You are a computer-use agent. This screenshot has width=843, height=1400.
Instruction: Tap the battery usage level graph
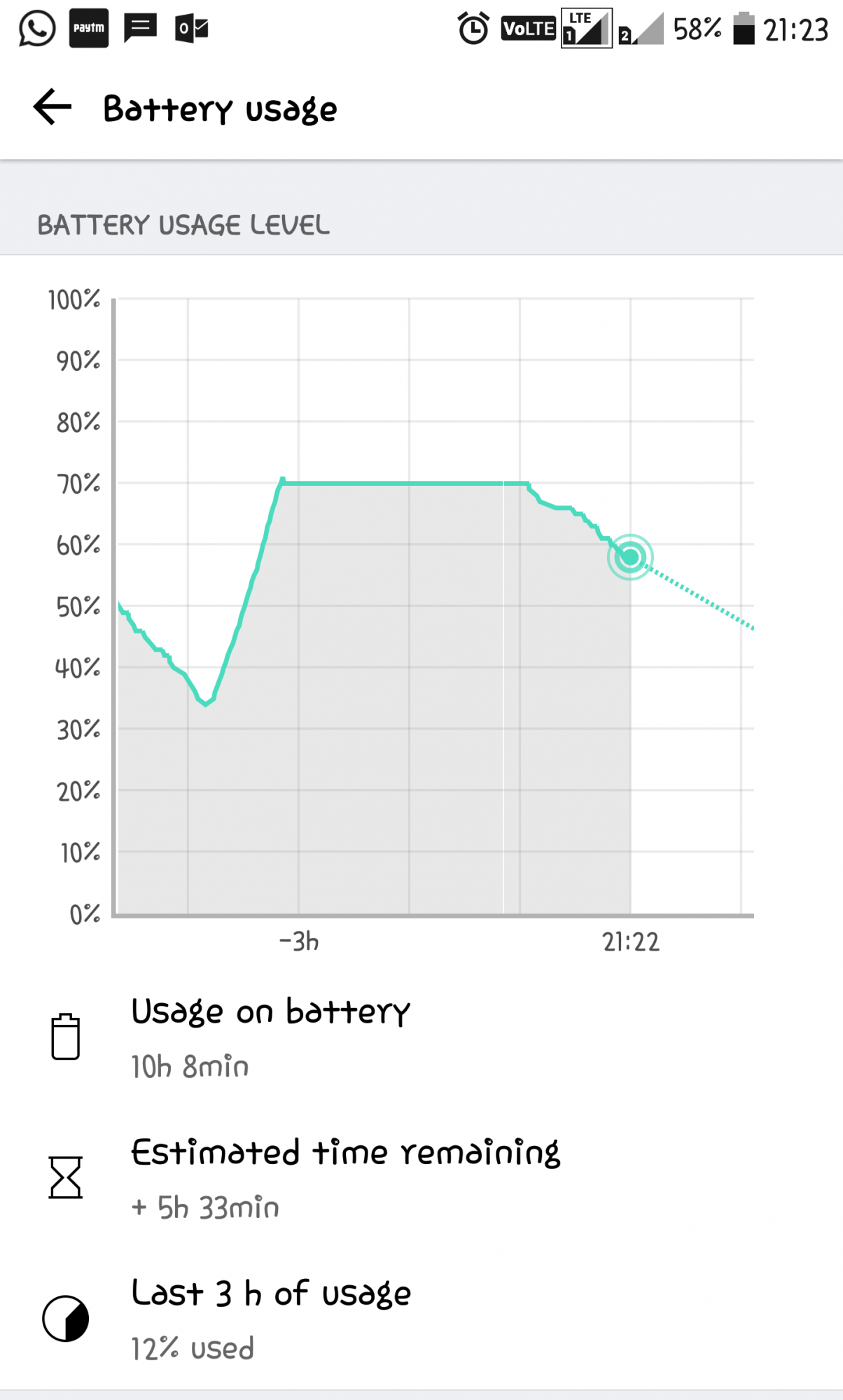point(433,606)
